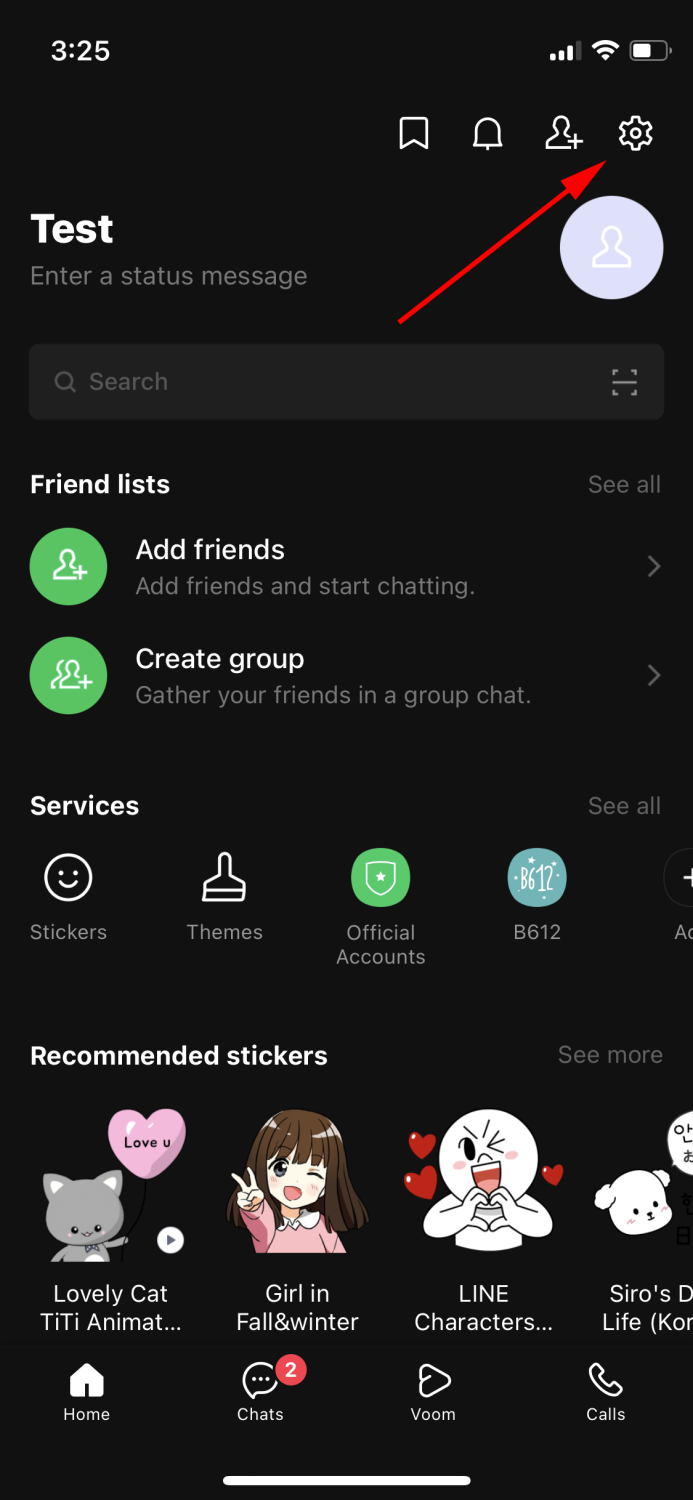Open Girl in Fall&winter sticker pack
The height and width of the screenshot is (1500, 693).
(298, 1218)
